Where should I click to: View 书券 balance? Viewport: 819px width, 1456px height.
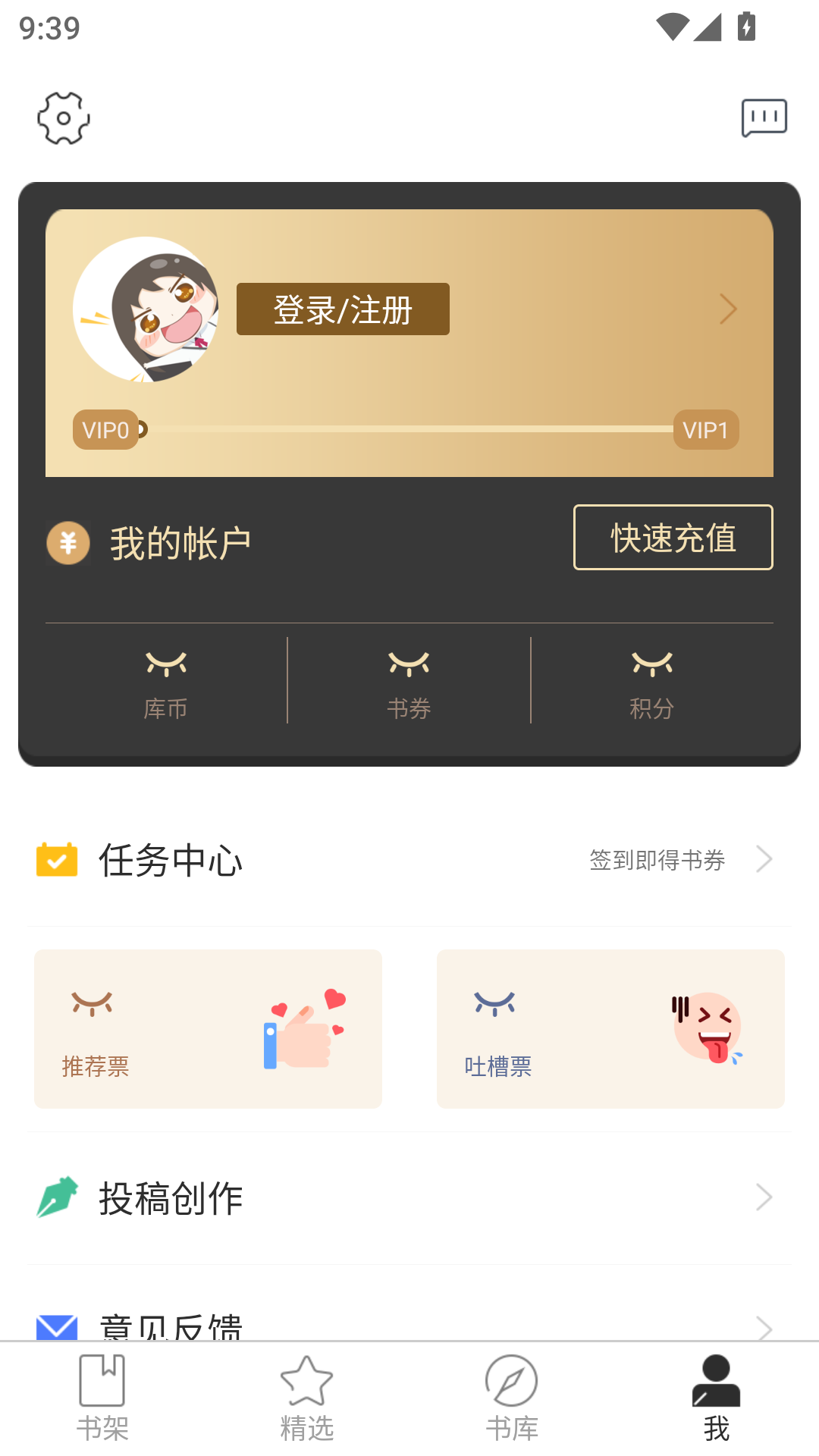409,682
